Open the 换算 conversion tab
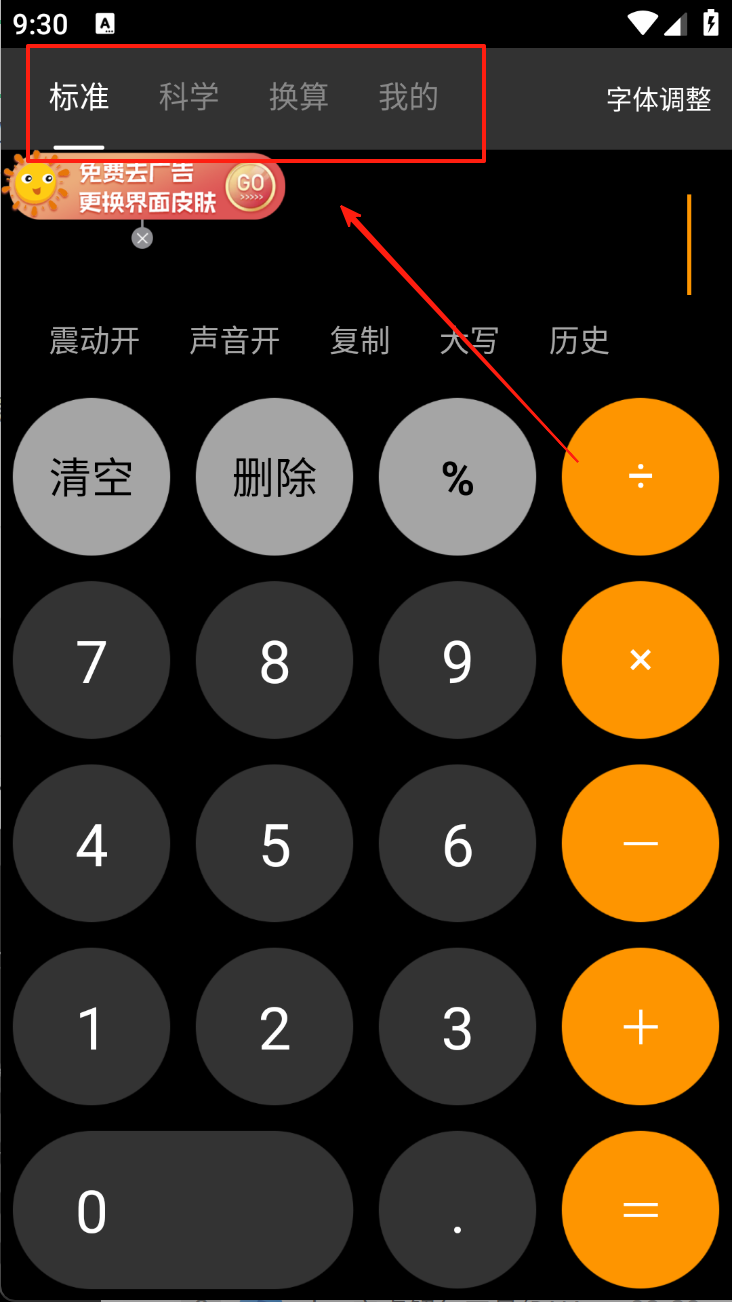This screenshot has width=732, height=1302. click(x=298, y=98)
